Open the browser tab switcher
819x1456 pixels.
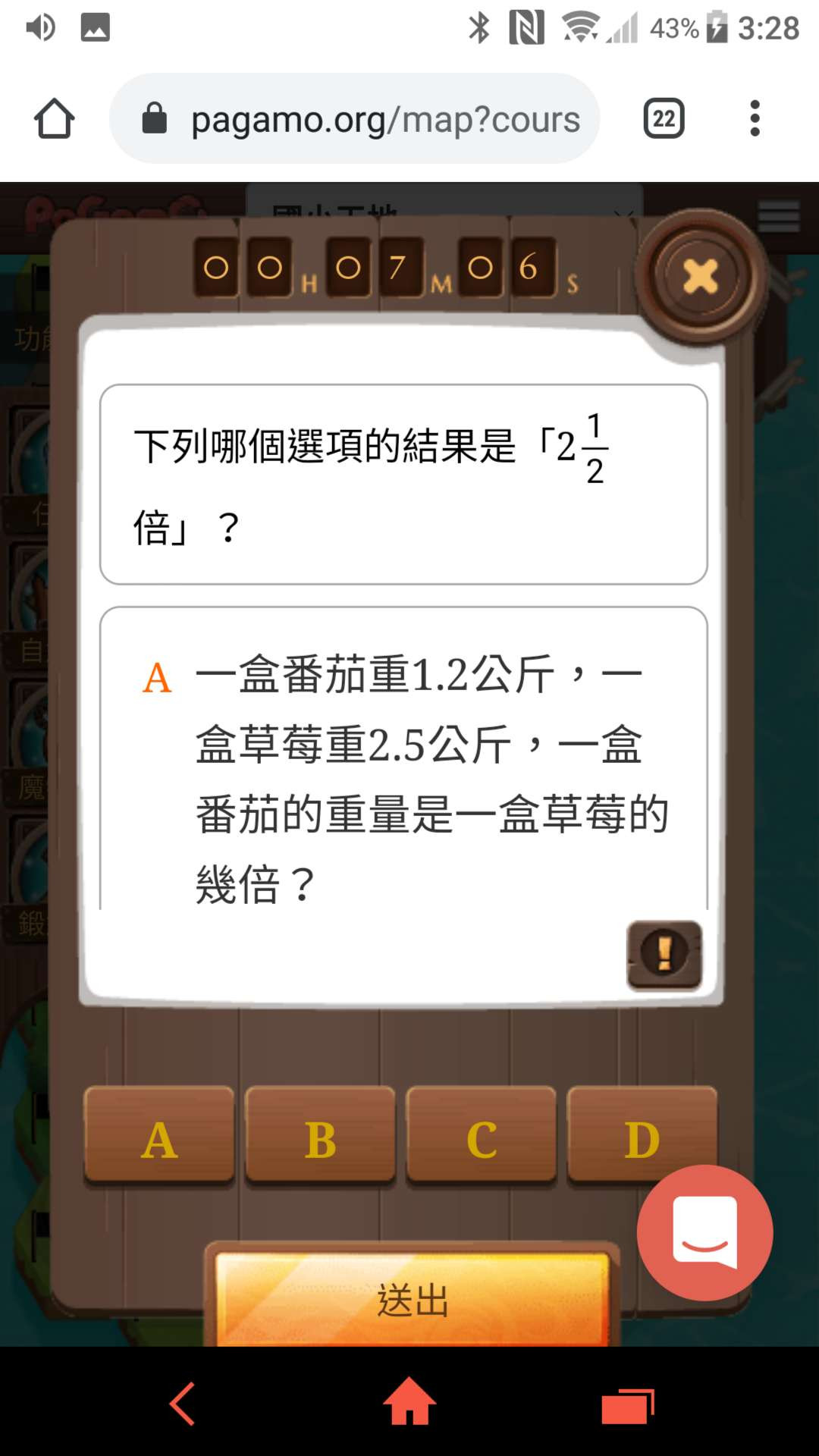[664, 119]
